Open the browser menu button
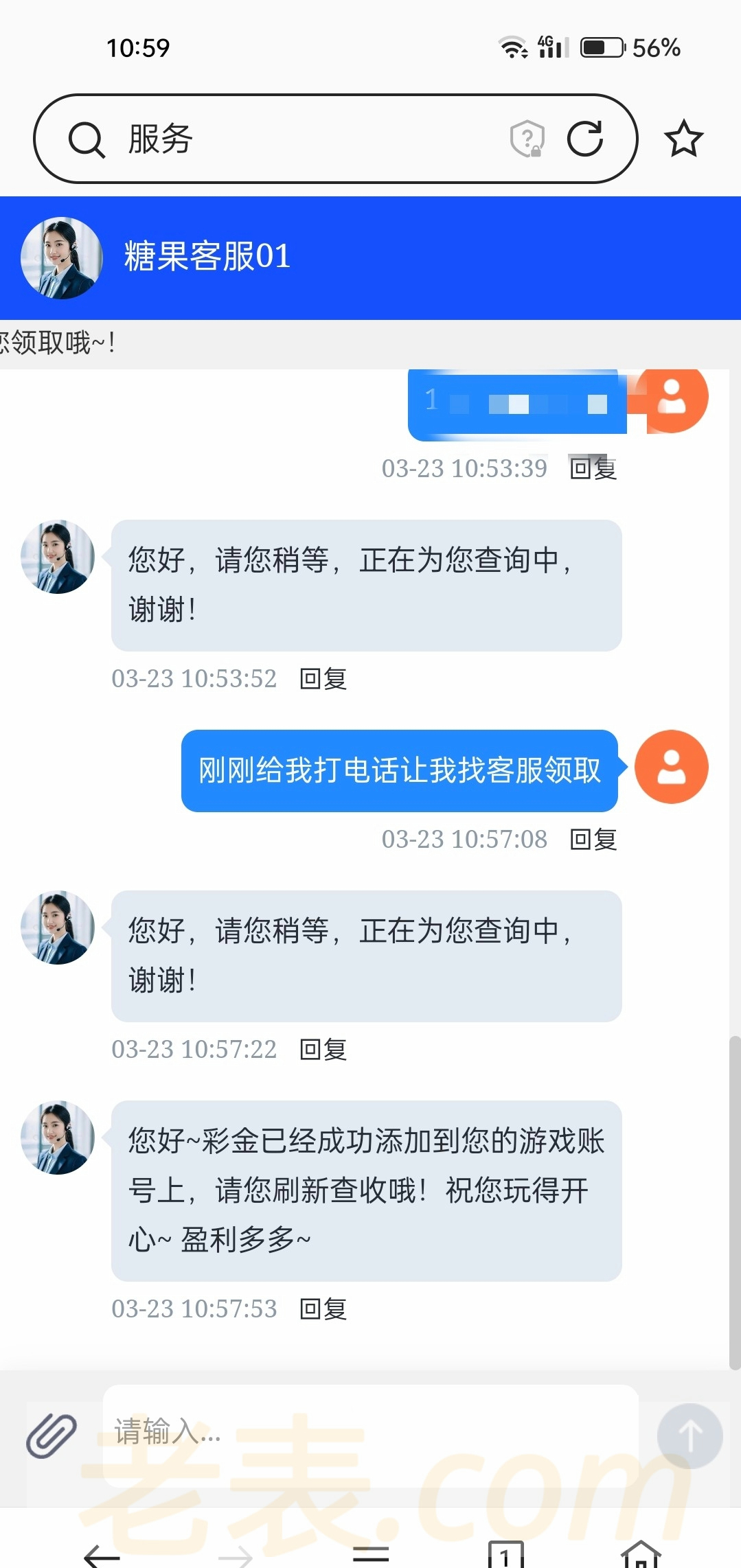This screenshot has width=741, height=1568. click(x=371, y=1554)
